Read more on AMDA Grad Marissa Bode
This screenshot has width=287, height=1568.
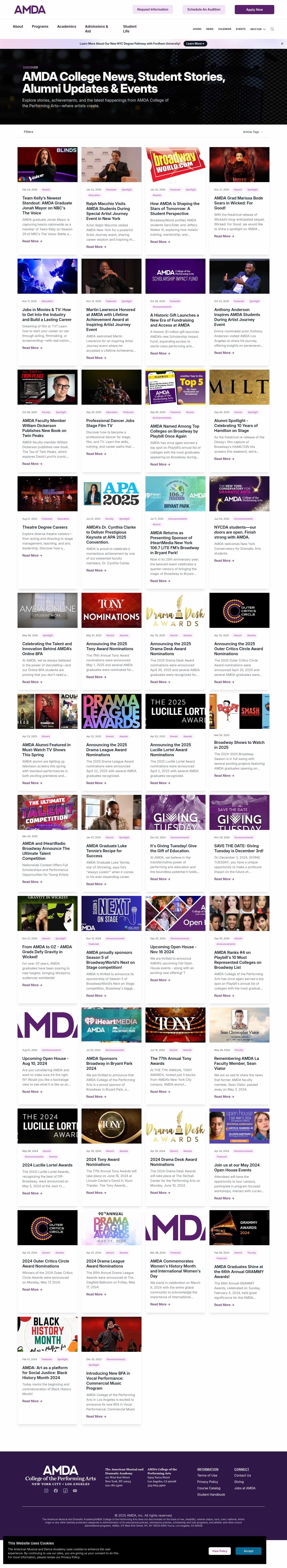pyautogui.click(x=222, y=236)
